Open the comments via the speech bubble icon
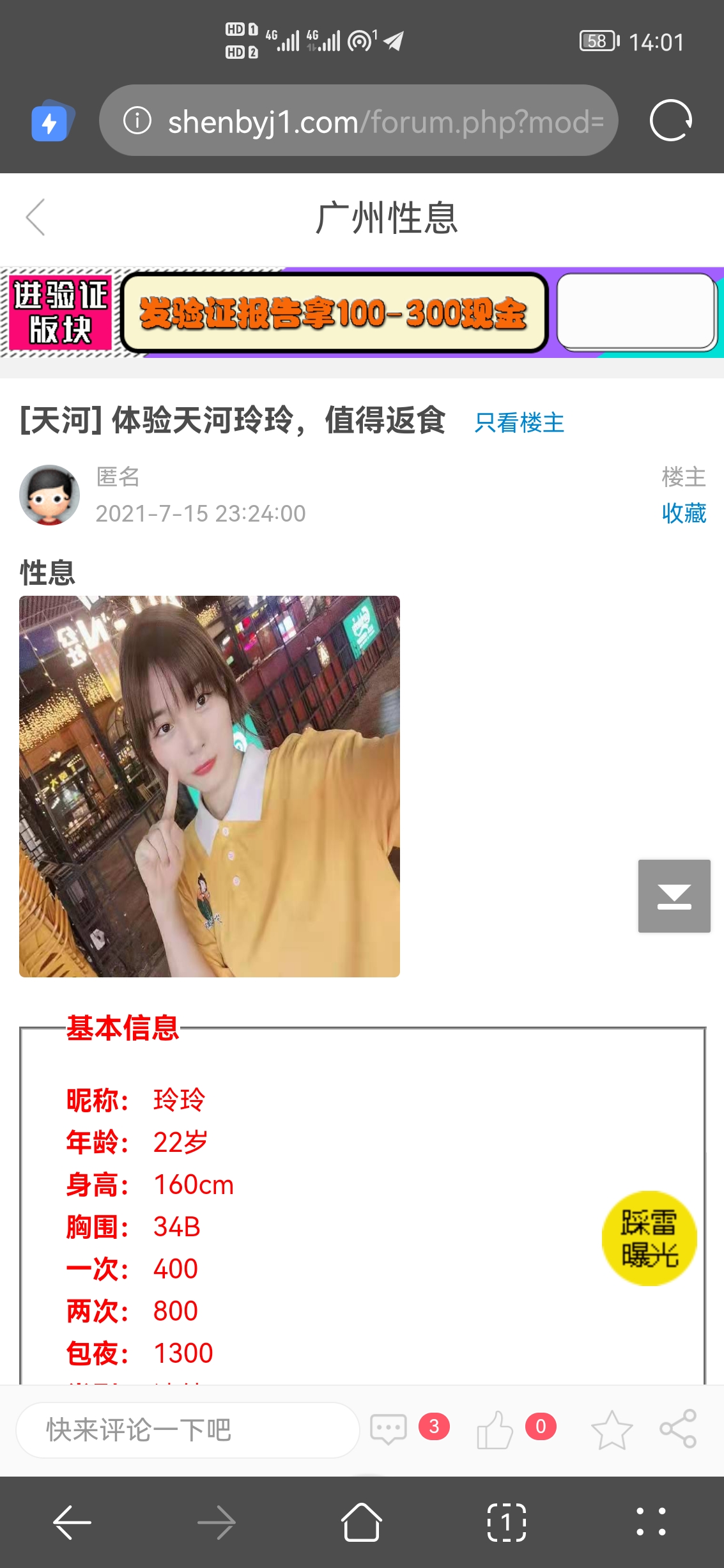Screen dimensions: 724x1568 click(x=389, y=1429)
